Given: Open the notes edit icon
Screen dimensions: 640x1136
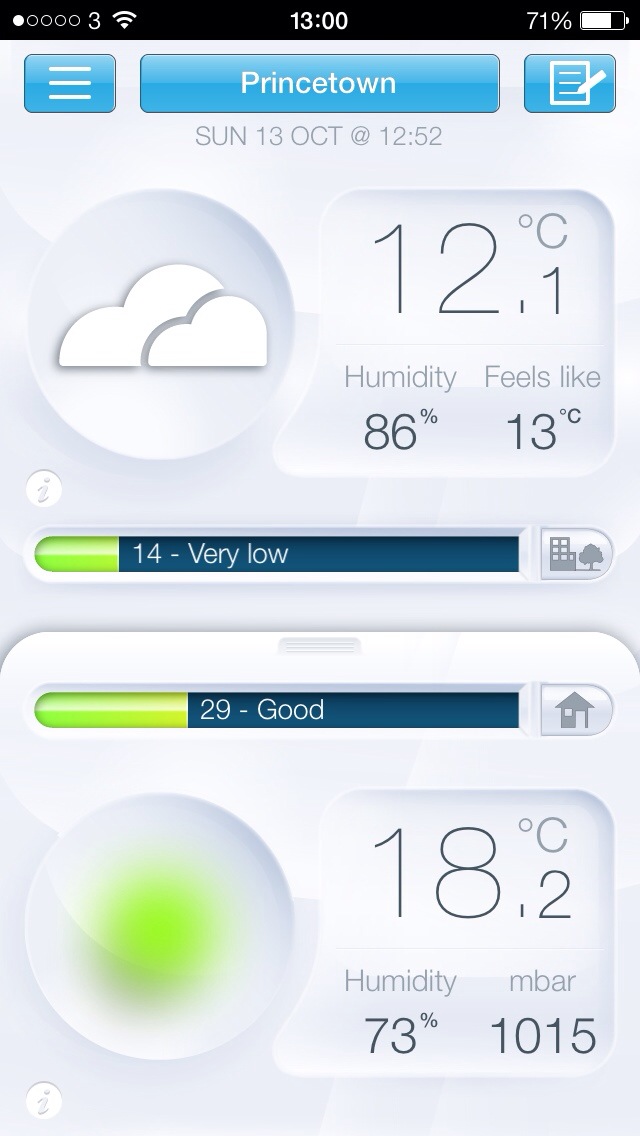Looking at the screenshot, I should 570,83.
